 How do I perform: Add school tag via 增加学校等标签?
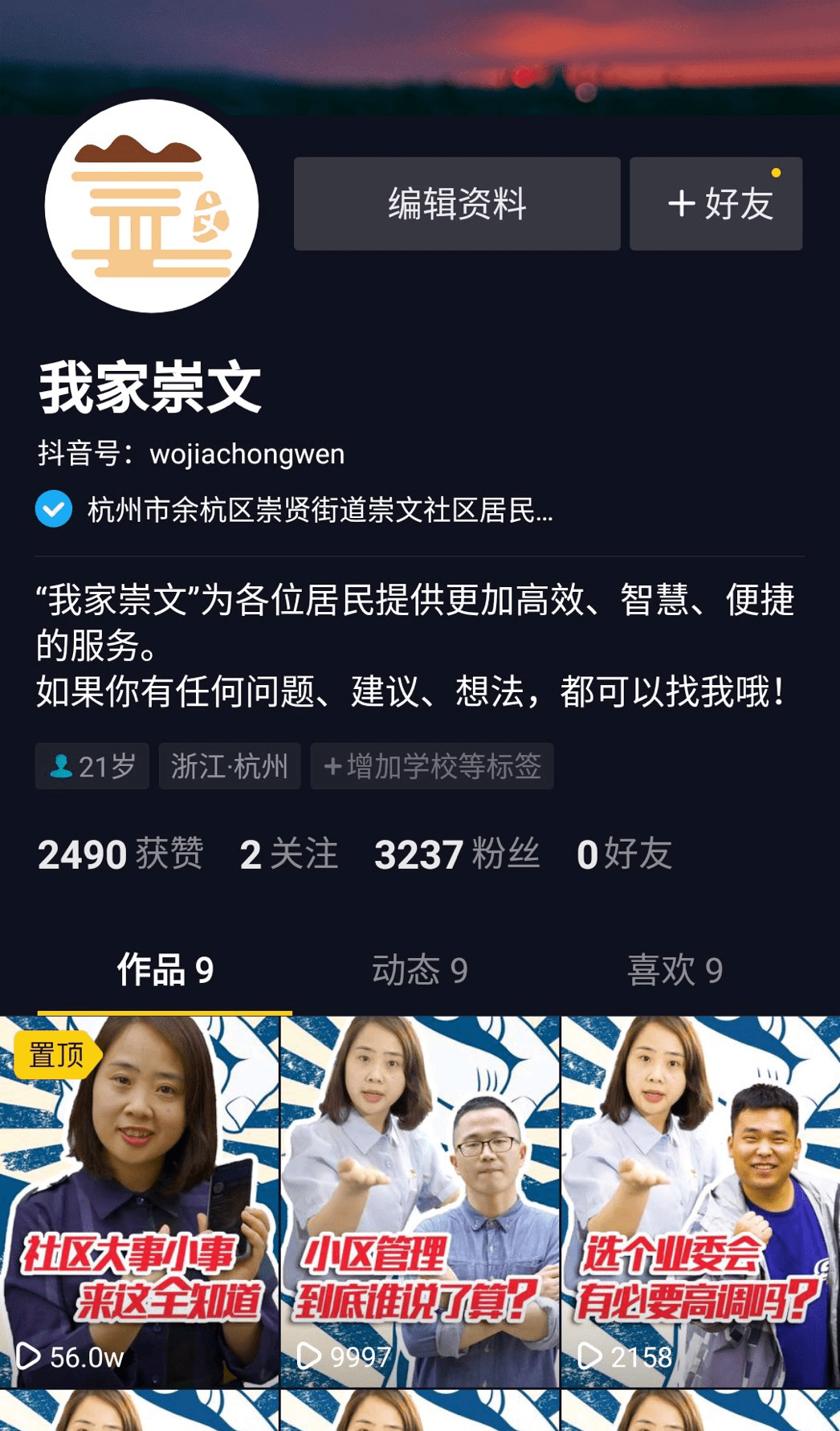(432, 766)
